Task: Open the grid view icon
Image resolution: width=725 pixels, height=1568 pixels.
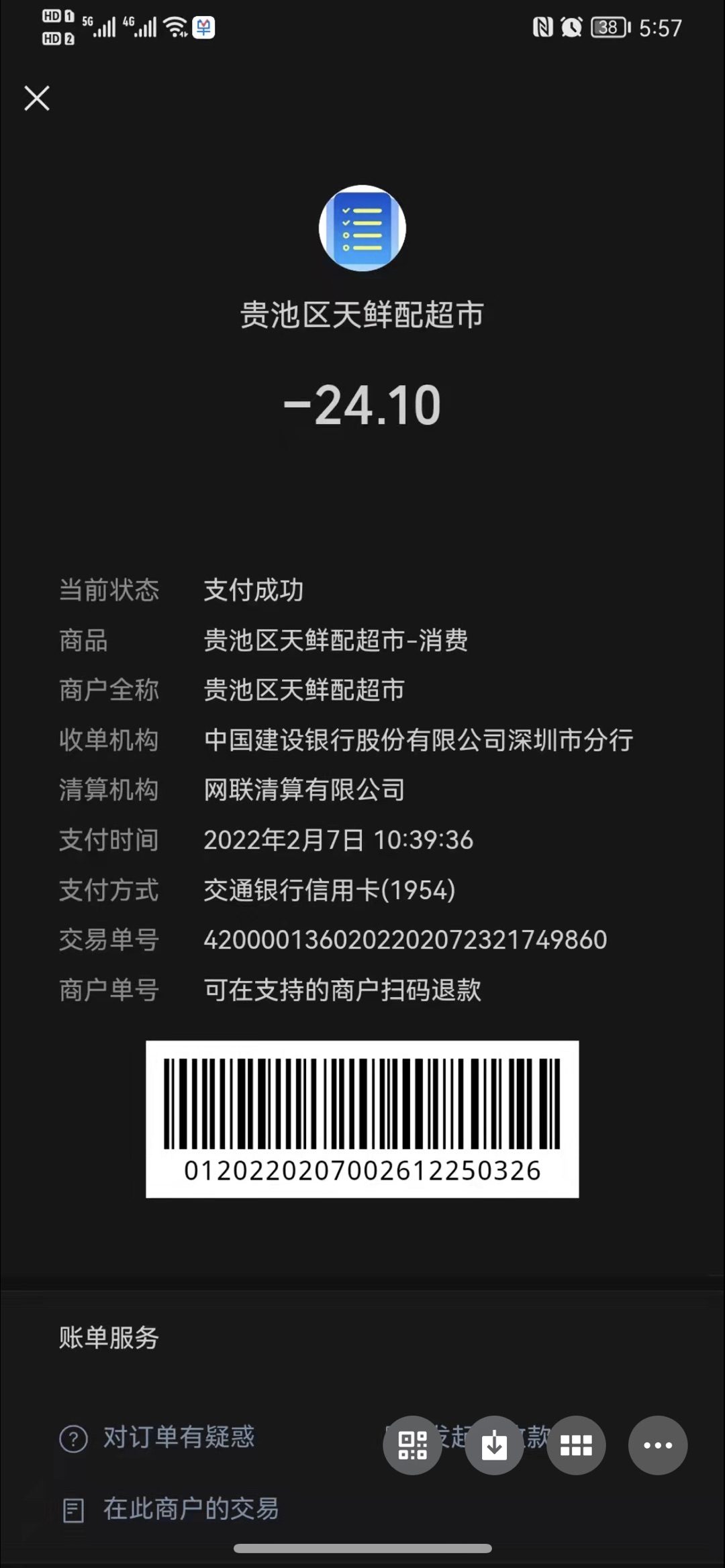Action: [576, 1445]
